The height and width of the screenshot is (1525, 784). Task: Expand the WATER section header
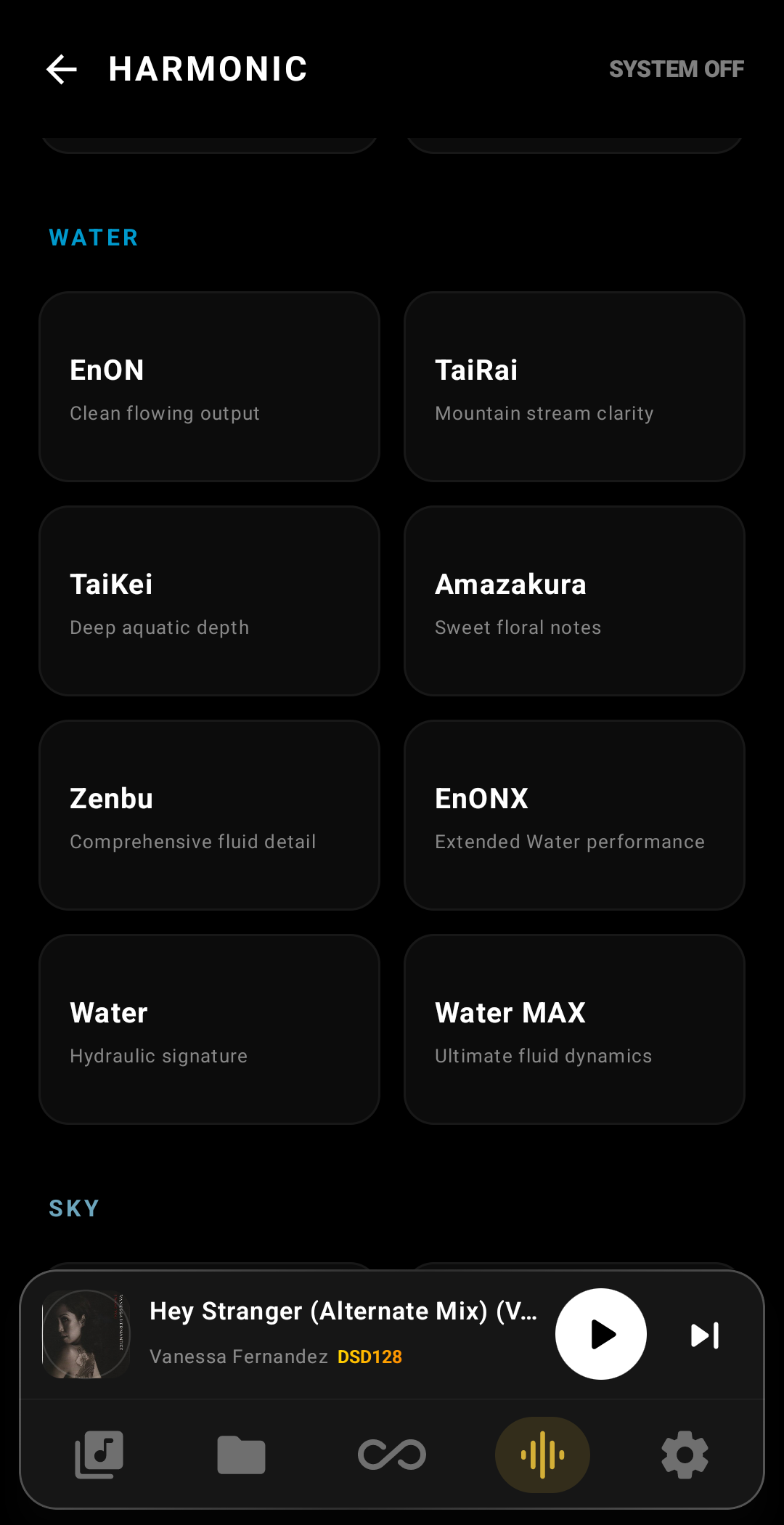click(93, 237)
